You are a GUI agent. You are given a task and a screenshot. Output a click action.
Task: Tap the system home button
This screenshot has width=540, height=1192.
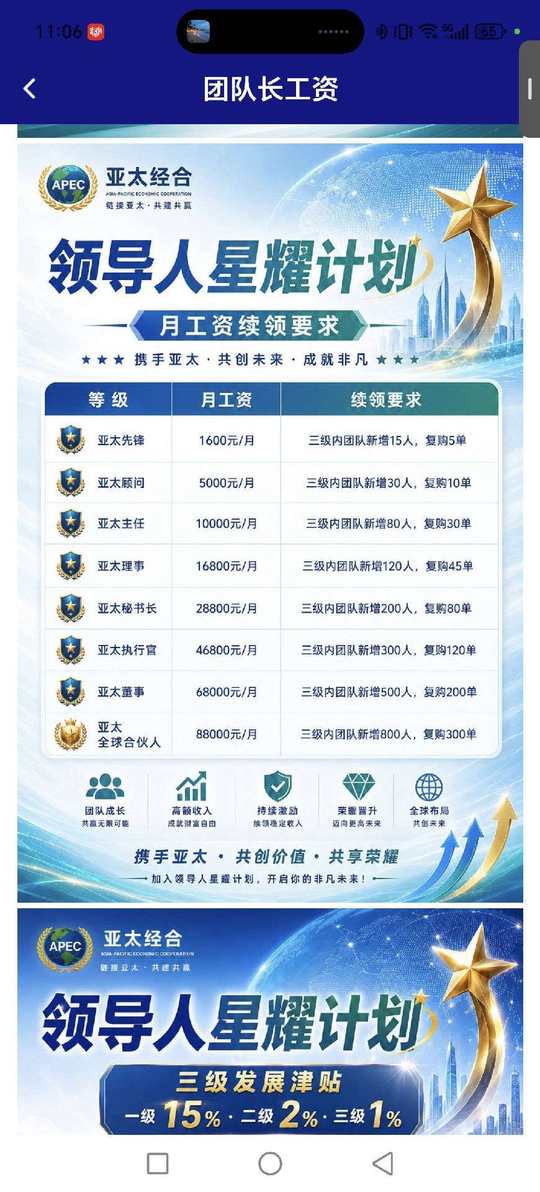pos(270,1163)
